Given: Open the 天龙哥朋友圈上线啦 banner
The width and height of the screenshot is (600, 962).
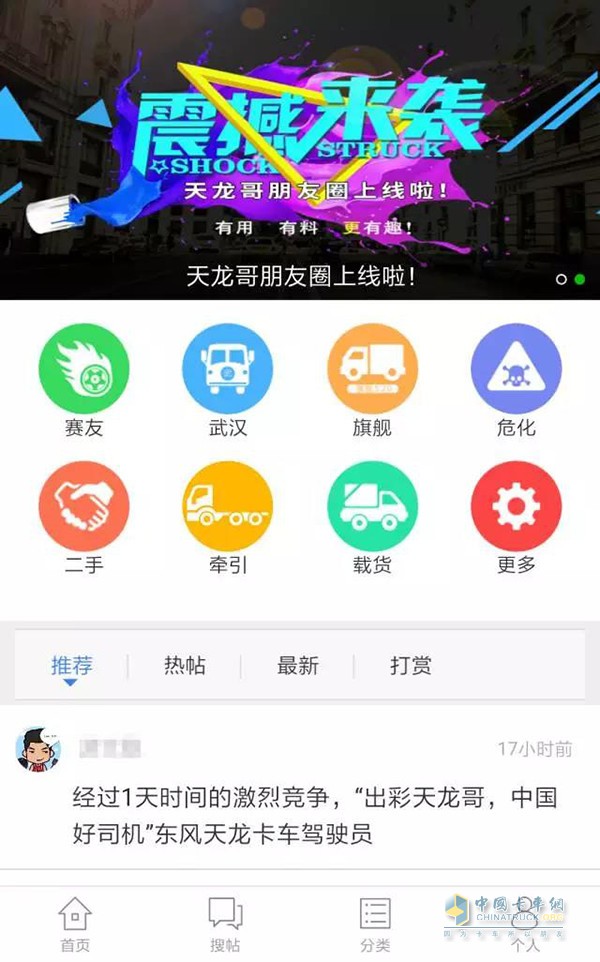Looking at the screenshot, I should coord(300,150).
